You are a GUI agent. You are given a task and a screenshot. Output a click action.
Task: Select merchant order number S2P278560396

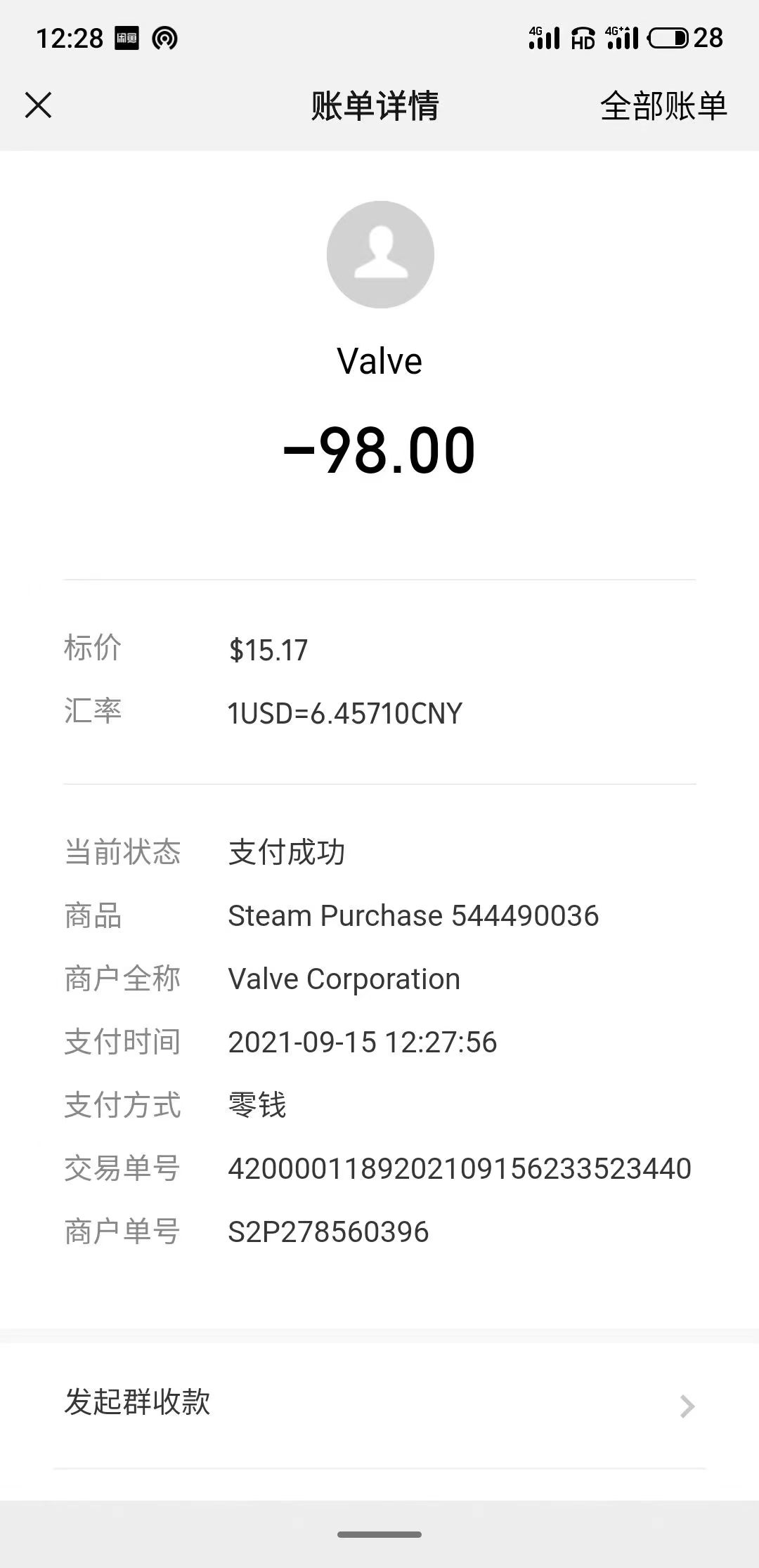pos(327,1231)
